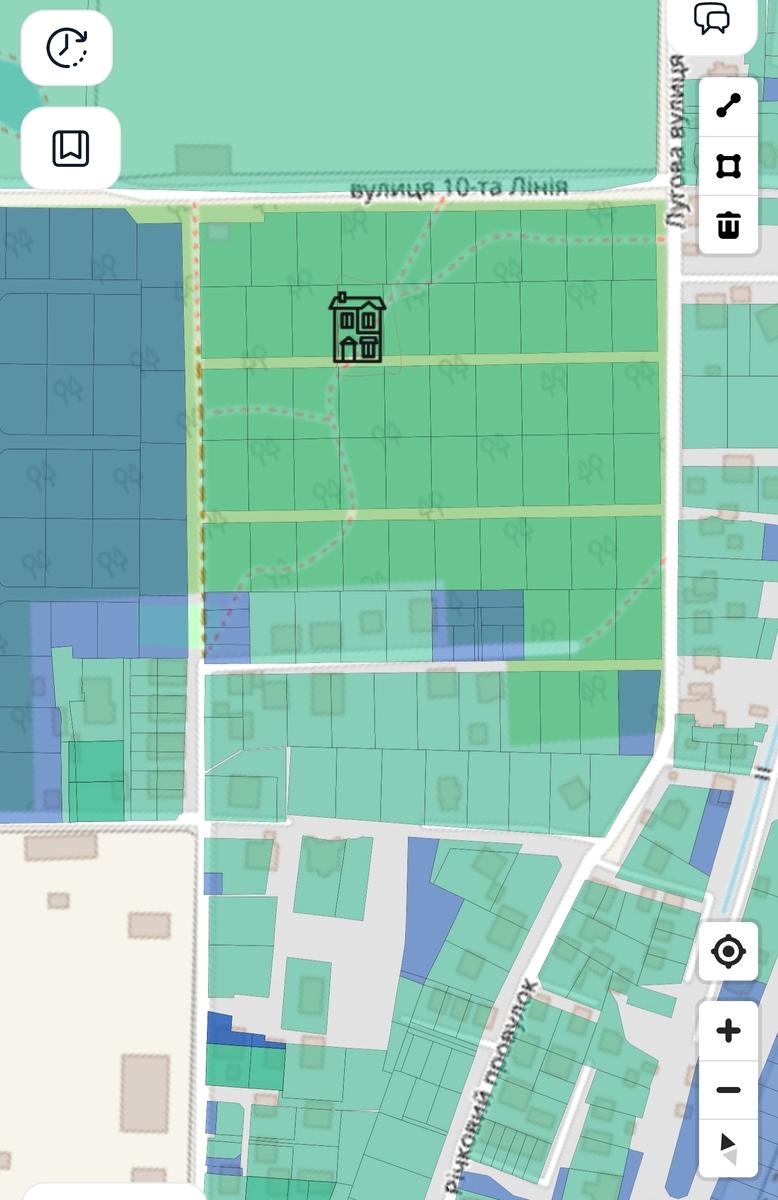
Task: Open the history clock button
Action: [x=67, y=48]
